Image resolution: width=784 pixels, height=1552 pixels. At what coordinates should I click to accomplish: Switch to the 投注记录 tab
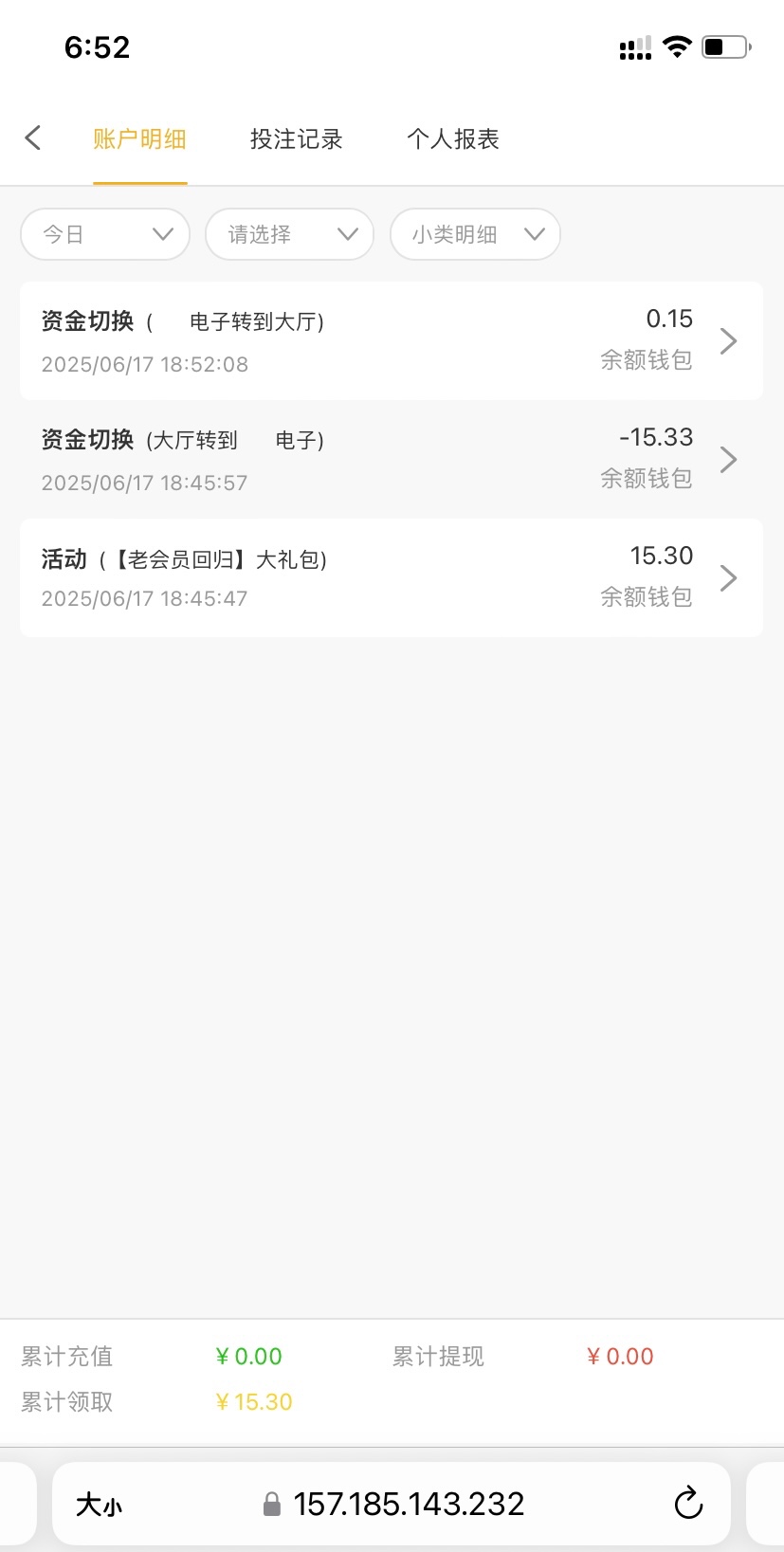pos(295,138)
